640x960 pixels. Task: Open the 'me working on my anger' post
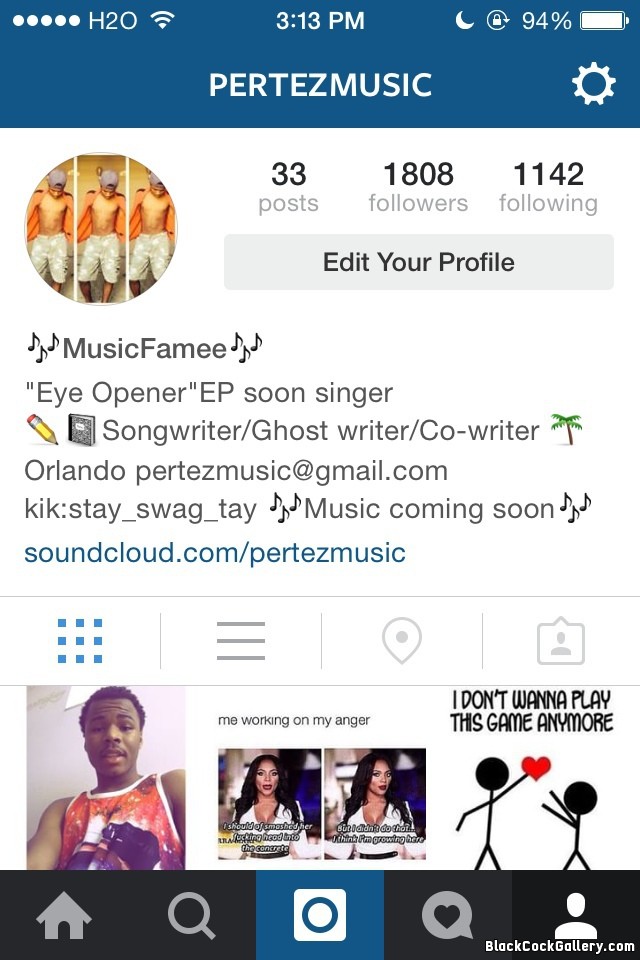(x=320, y=778)
